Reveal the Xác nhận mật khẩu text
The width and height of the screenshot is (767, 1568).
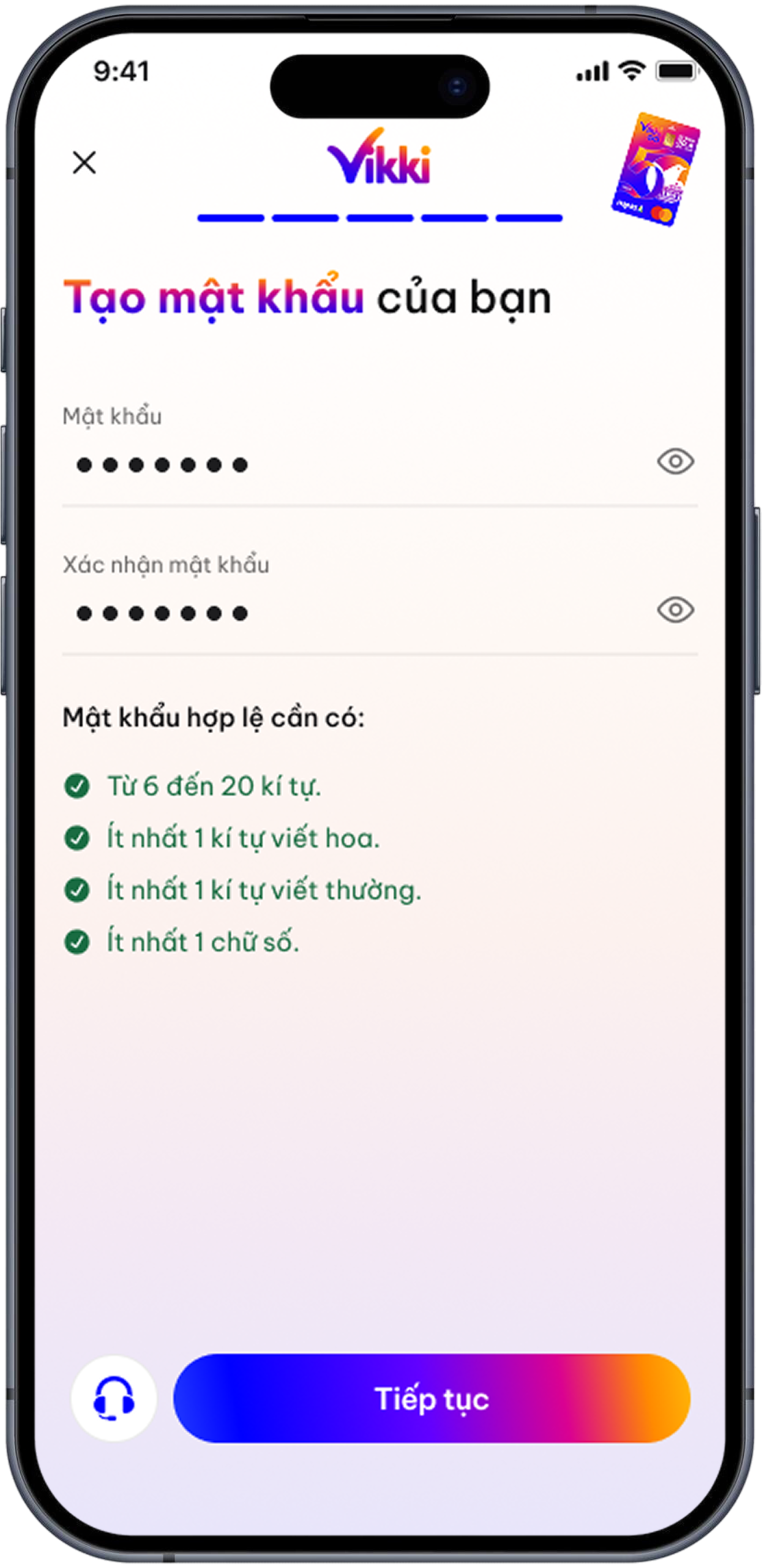[675, 610]
